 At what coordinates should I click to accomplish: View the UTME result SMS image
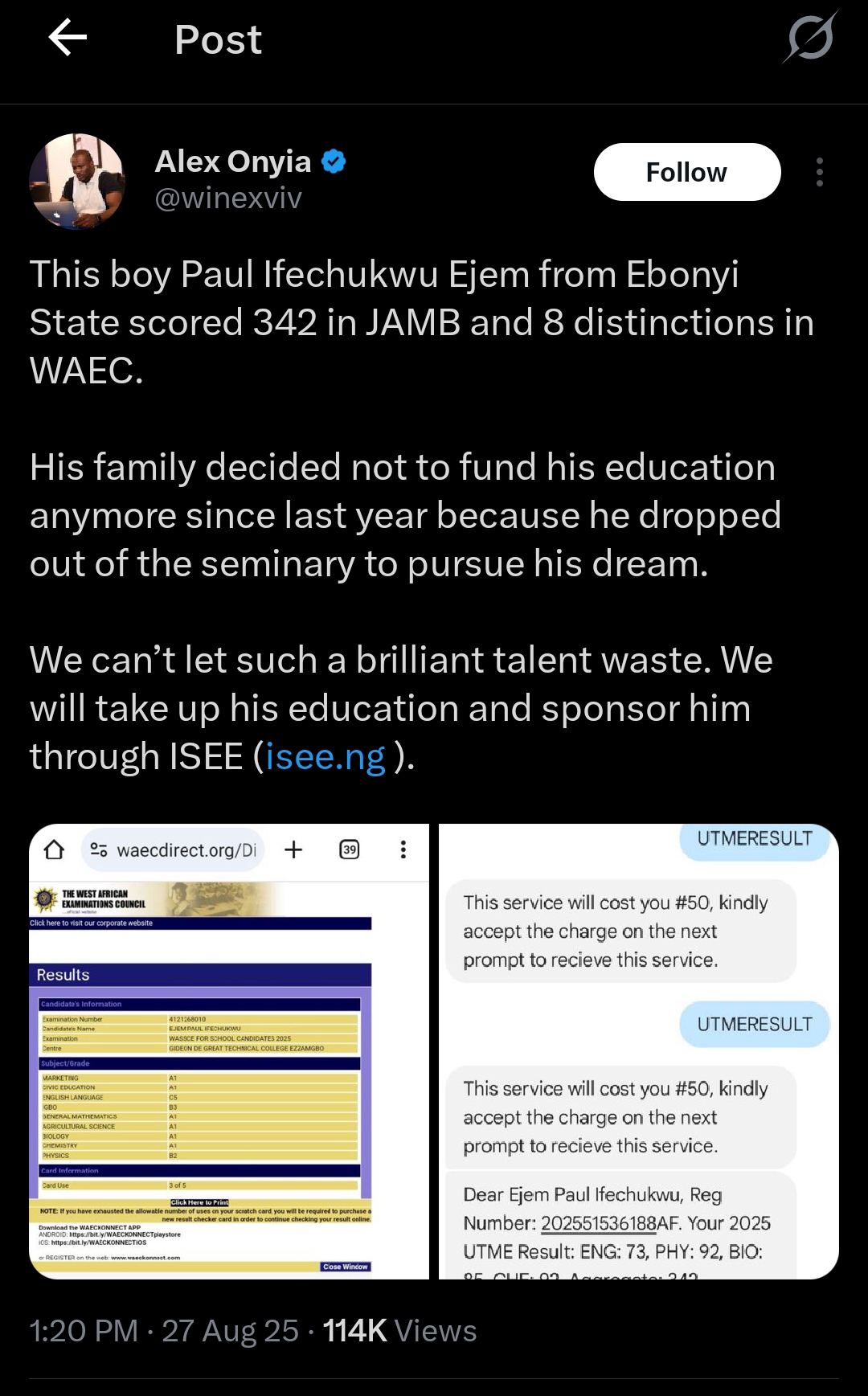[638, 1051]
